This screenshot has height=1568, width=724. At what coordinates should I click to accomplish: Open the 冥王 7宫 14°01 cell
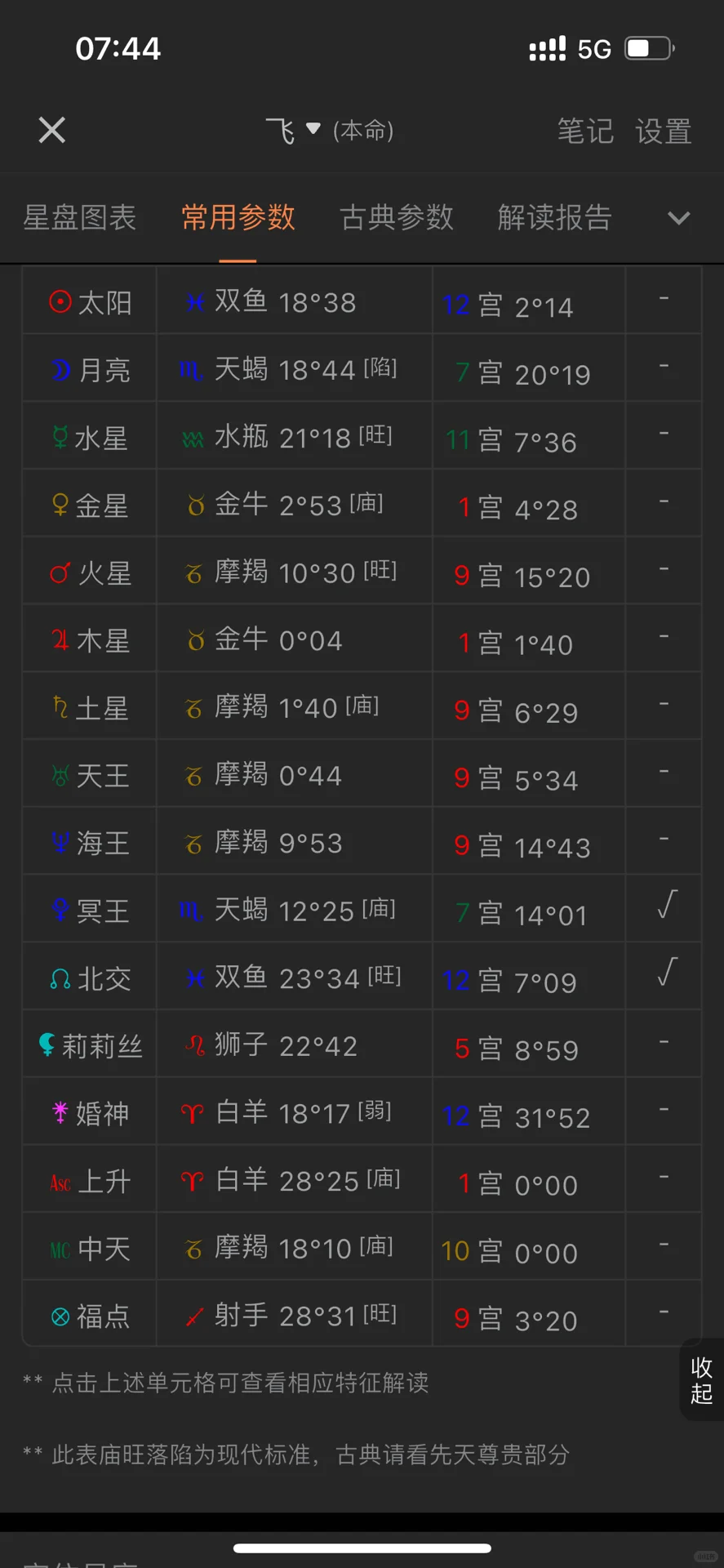[529, 909]
